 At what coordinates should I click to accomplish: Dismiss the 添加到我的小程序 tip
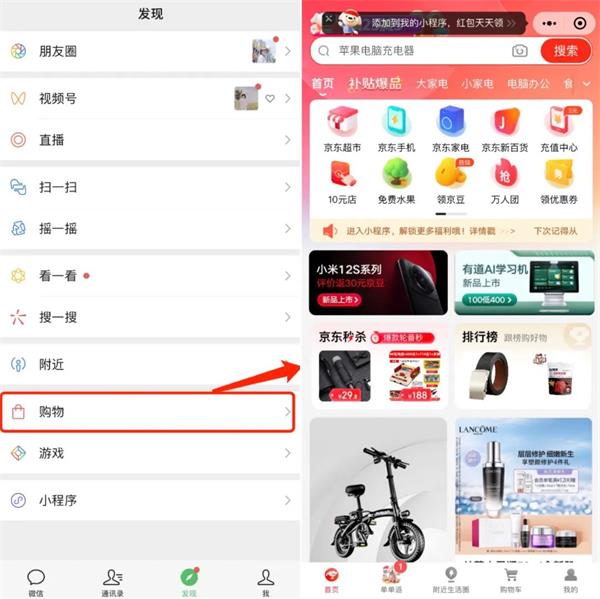[328, 20]
